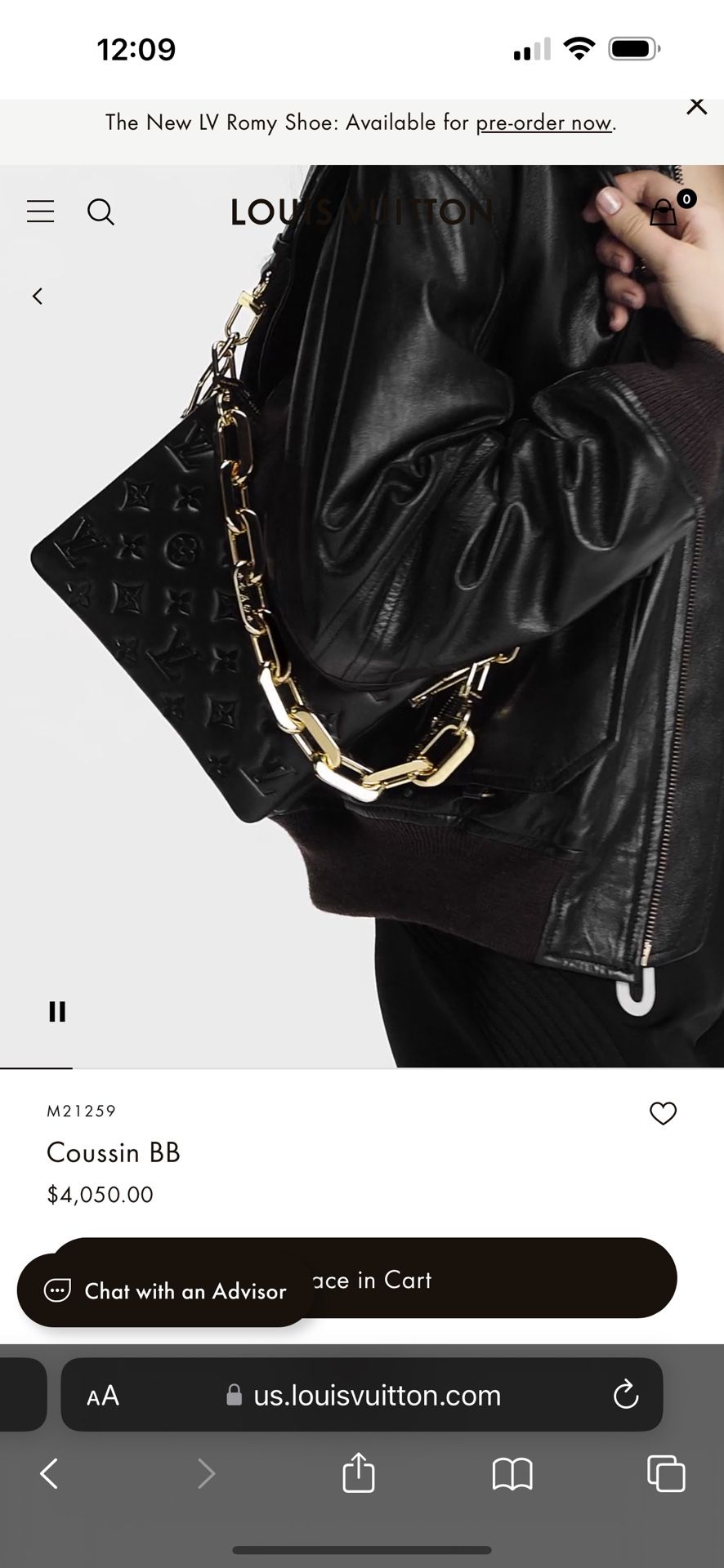The height and width of the screenshot is (1568, 724).
Task: Pause the product video
Action: [57, 1011]
